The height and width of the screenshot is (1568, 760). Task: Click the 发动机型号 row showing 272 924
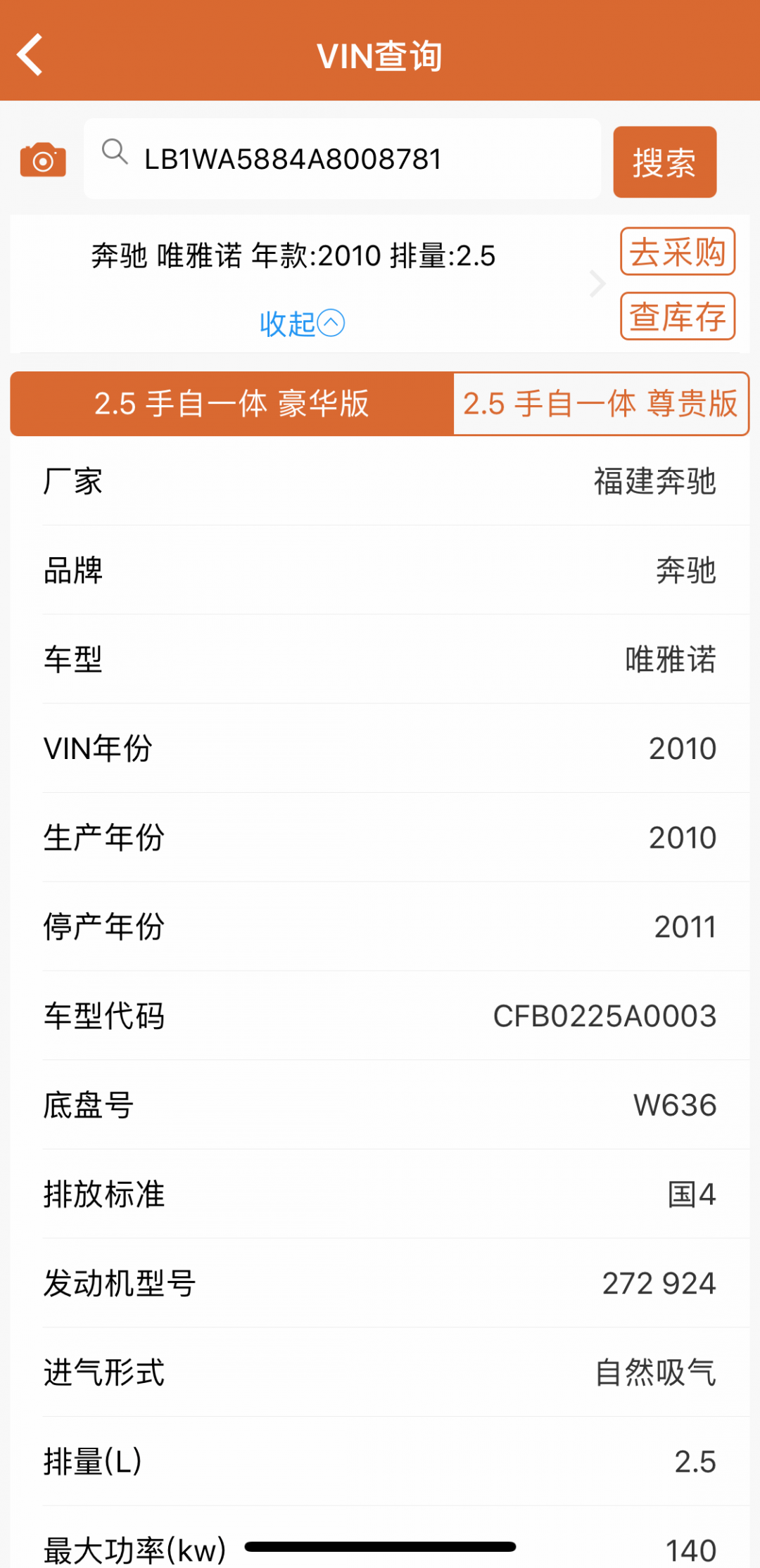(380, 1282)
